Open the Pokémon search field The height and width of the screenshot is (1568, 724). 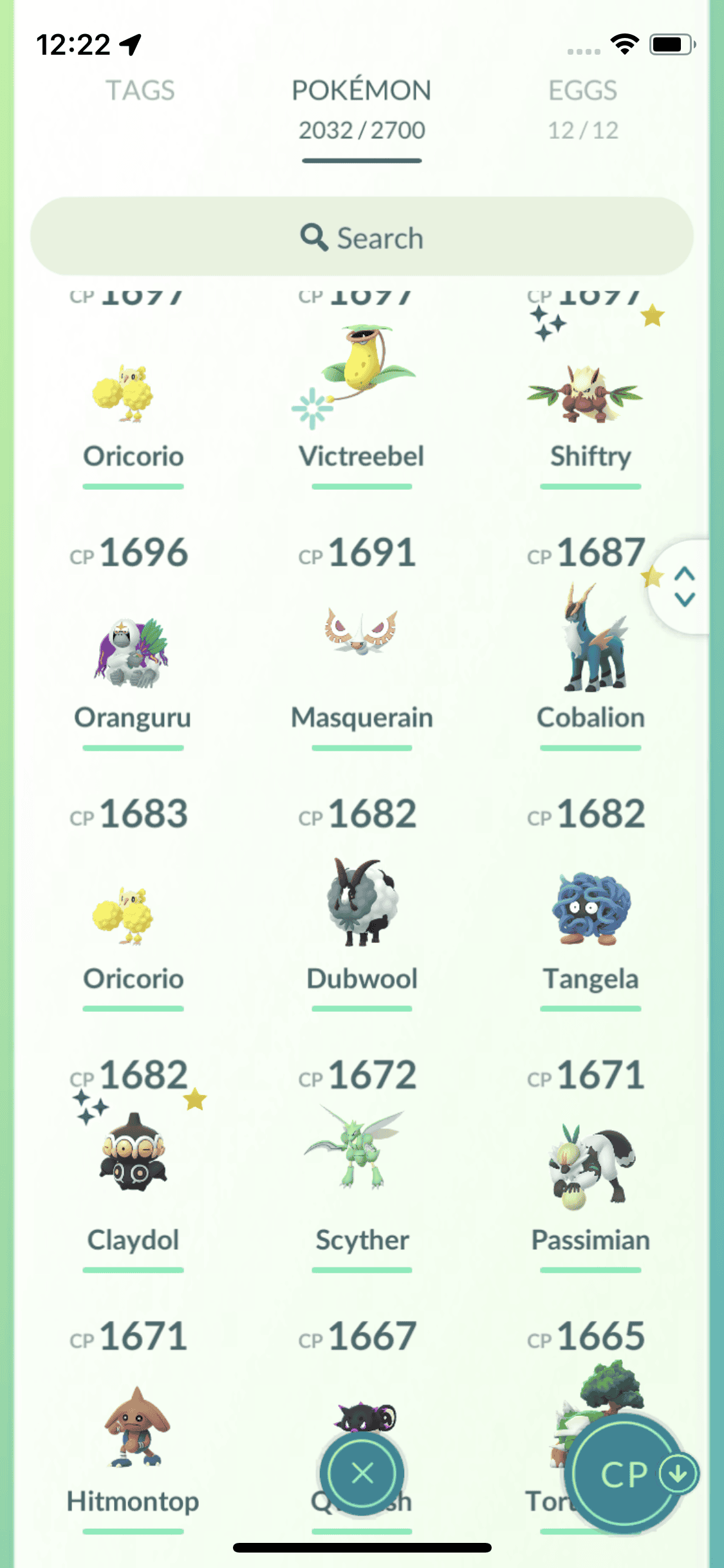point(361,238)
